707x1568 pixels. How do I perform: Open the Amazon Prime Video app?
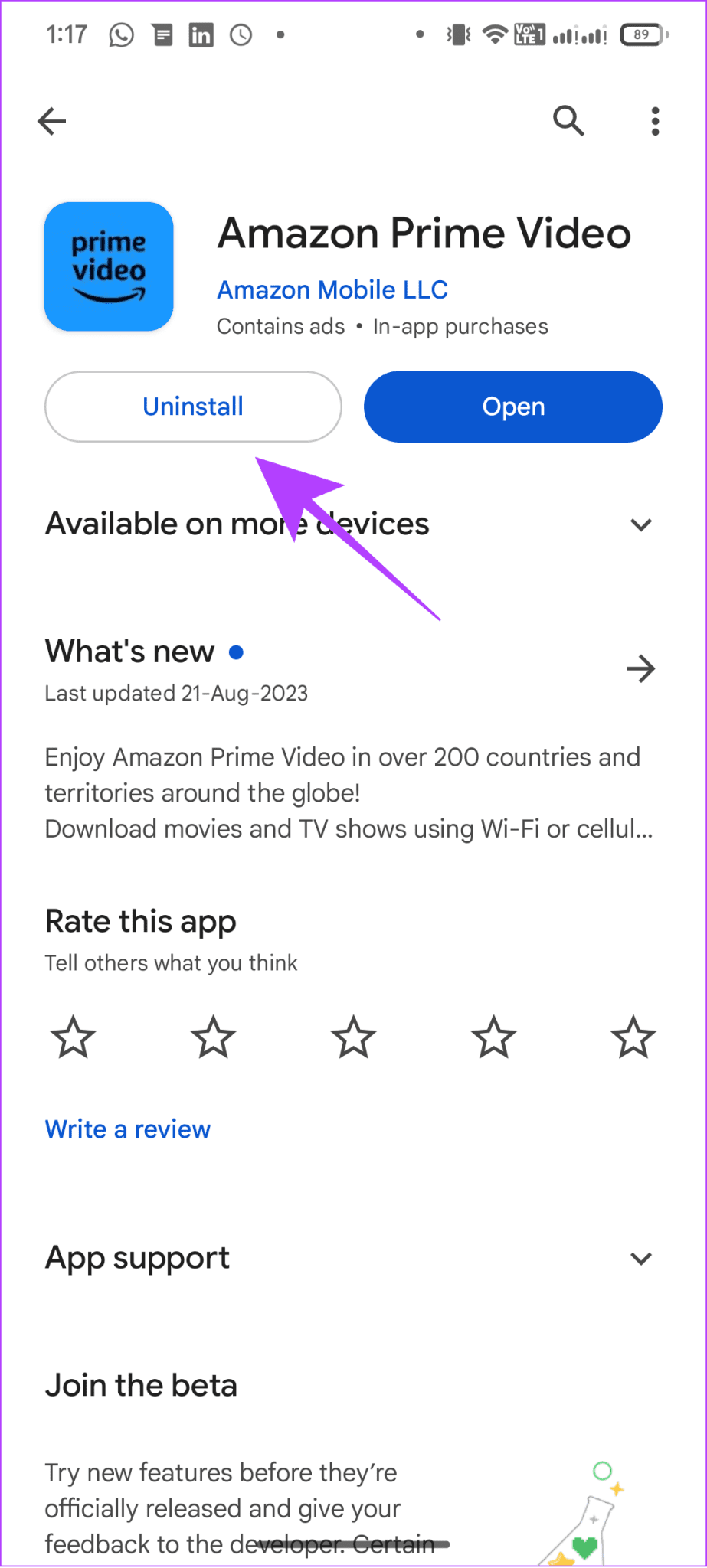coord(512,407)
